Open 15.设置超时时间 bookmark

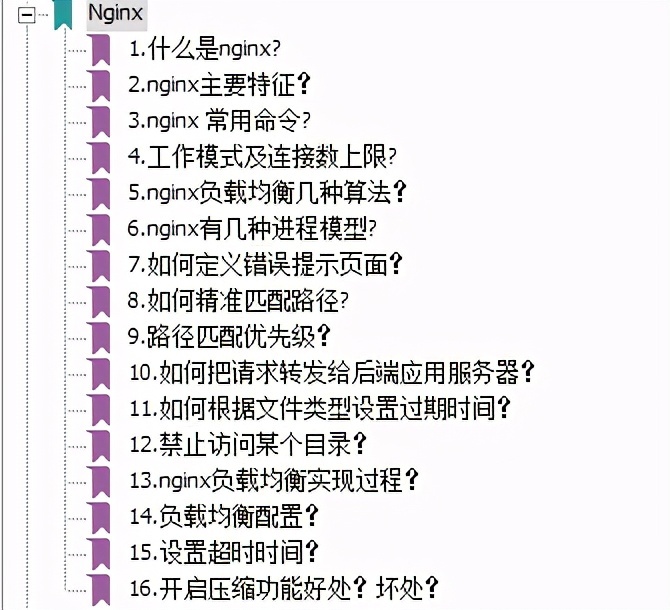pos(225,552)
